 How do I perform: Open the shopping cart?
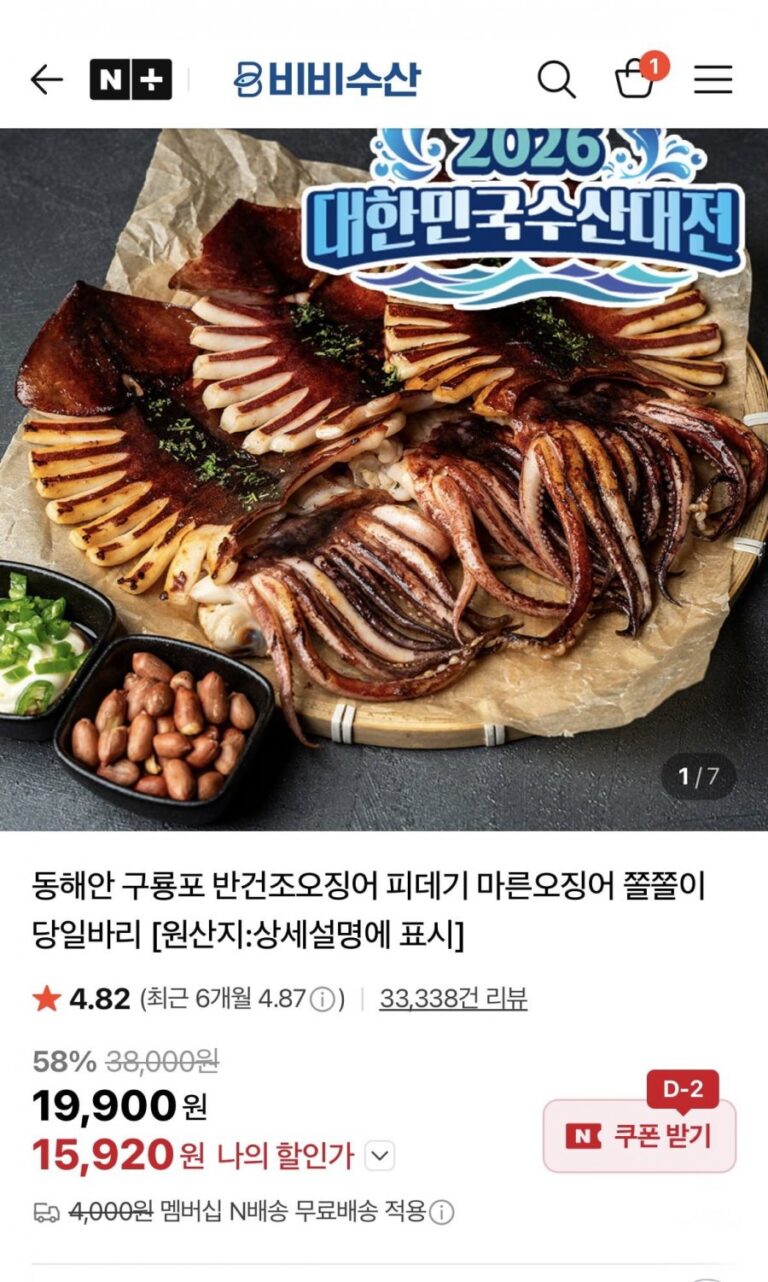coord(635,78)
